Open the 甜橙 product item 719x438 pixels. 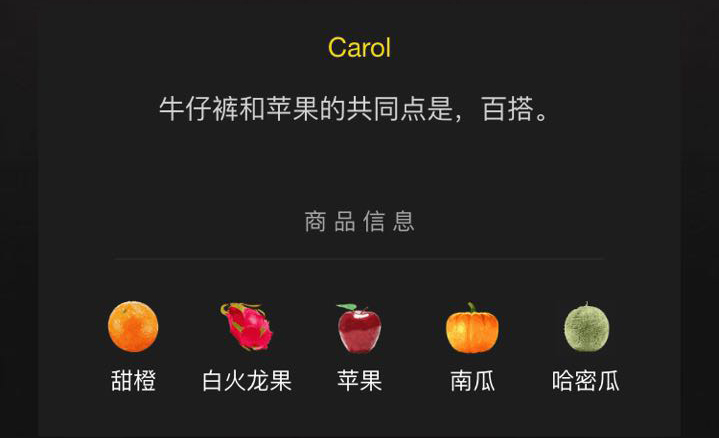133,328
